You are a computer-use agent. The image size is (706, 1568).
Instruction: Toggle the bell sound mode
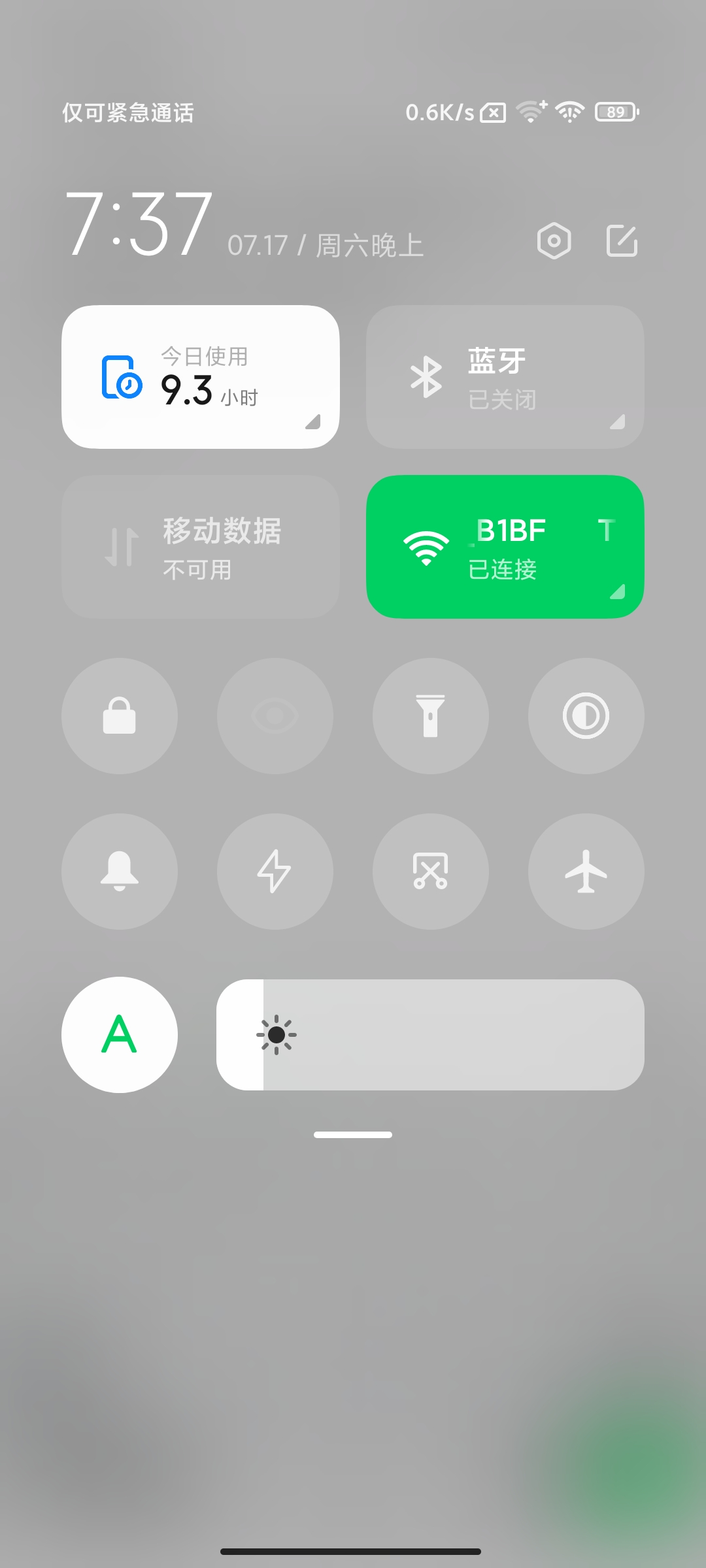tap(120, 872)
